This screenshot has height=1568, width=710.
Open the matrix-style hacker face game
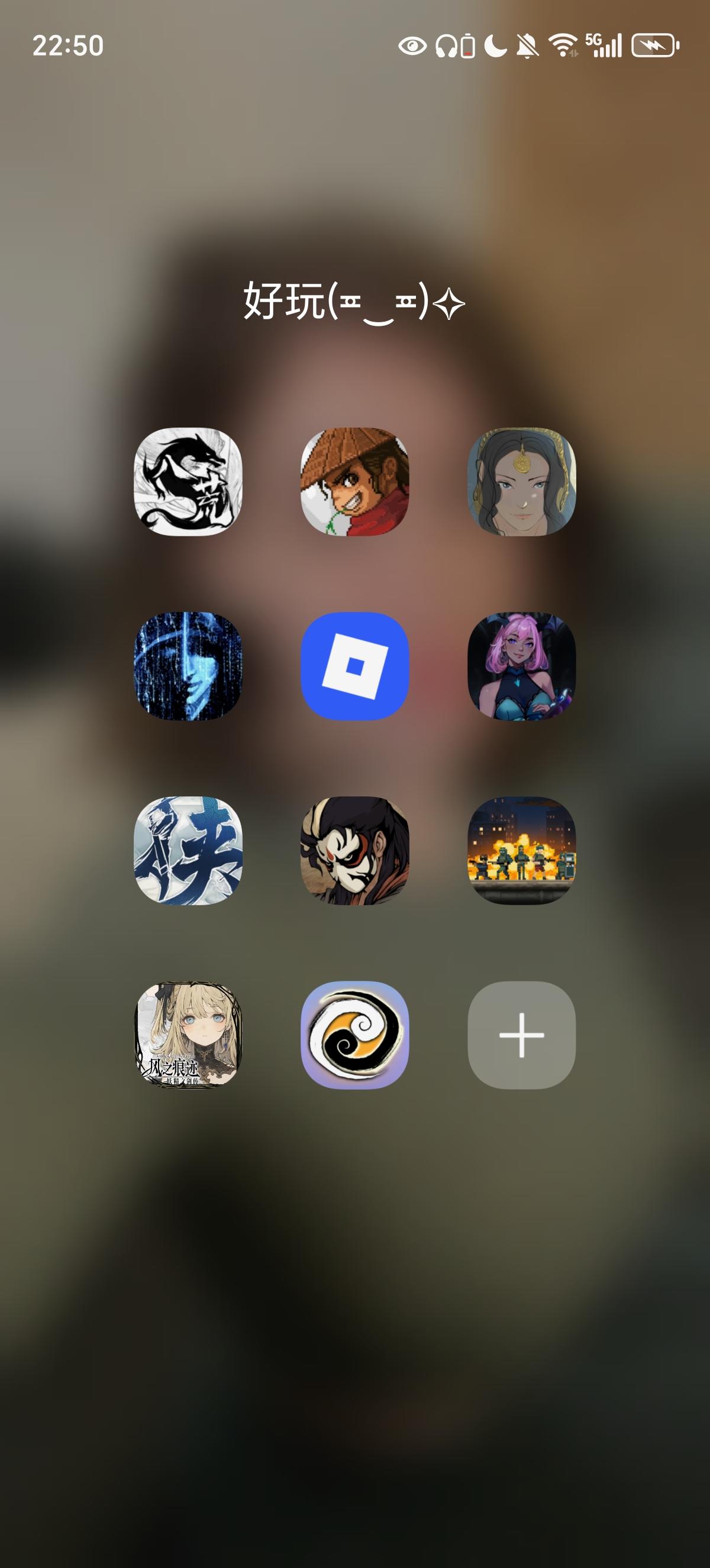point(188,666)
